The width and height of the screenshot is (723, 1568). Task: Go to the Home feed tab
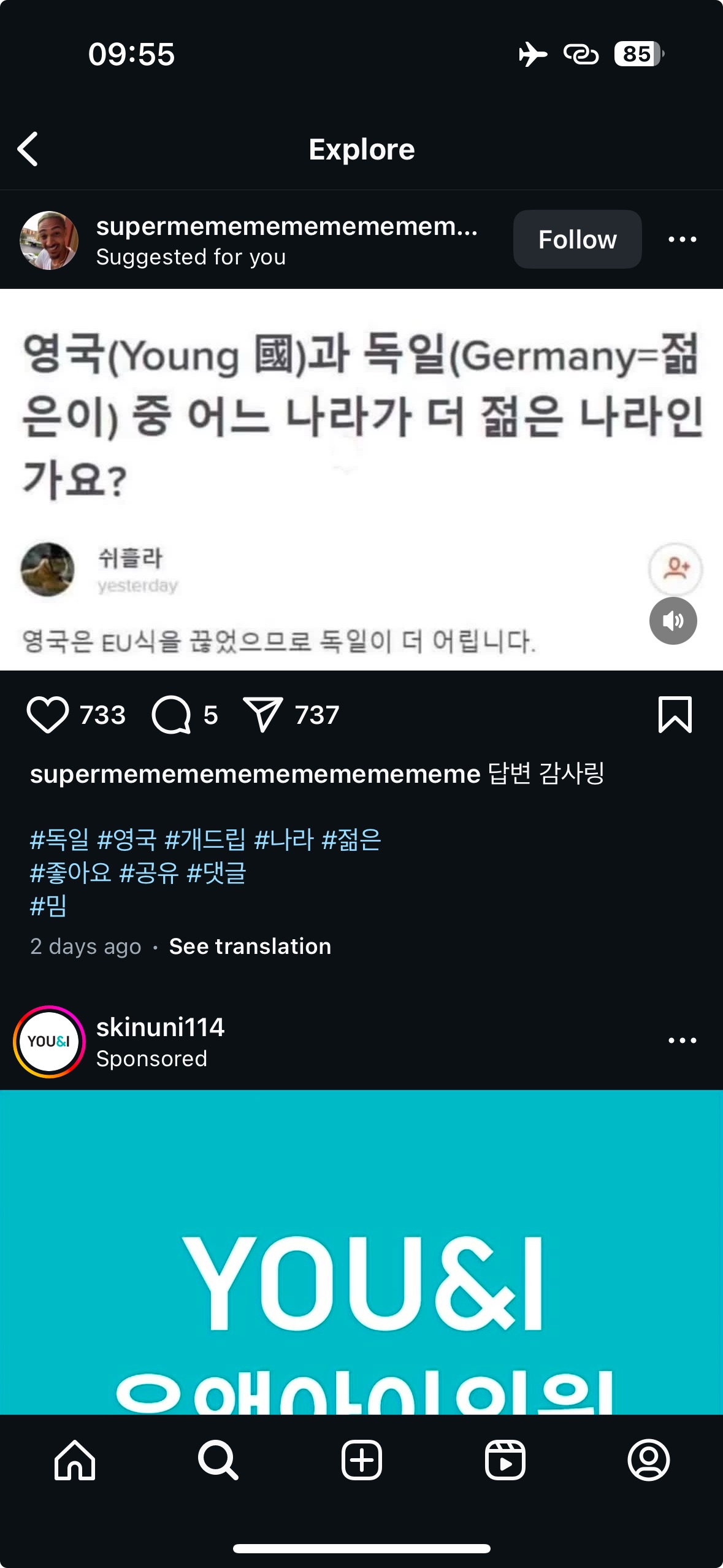click(75, 1460)
